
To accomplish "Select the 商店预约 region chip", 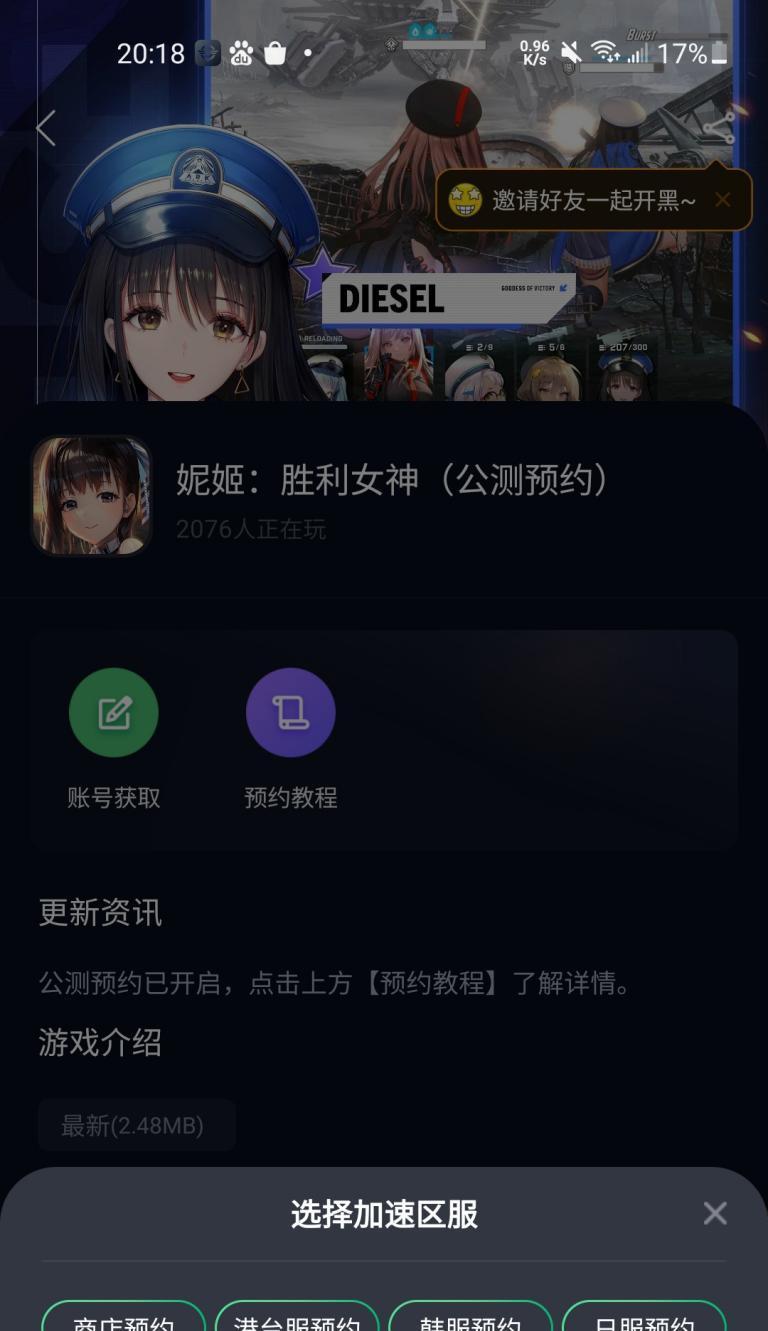I will click(123, 1316).
